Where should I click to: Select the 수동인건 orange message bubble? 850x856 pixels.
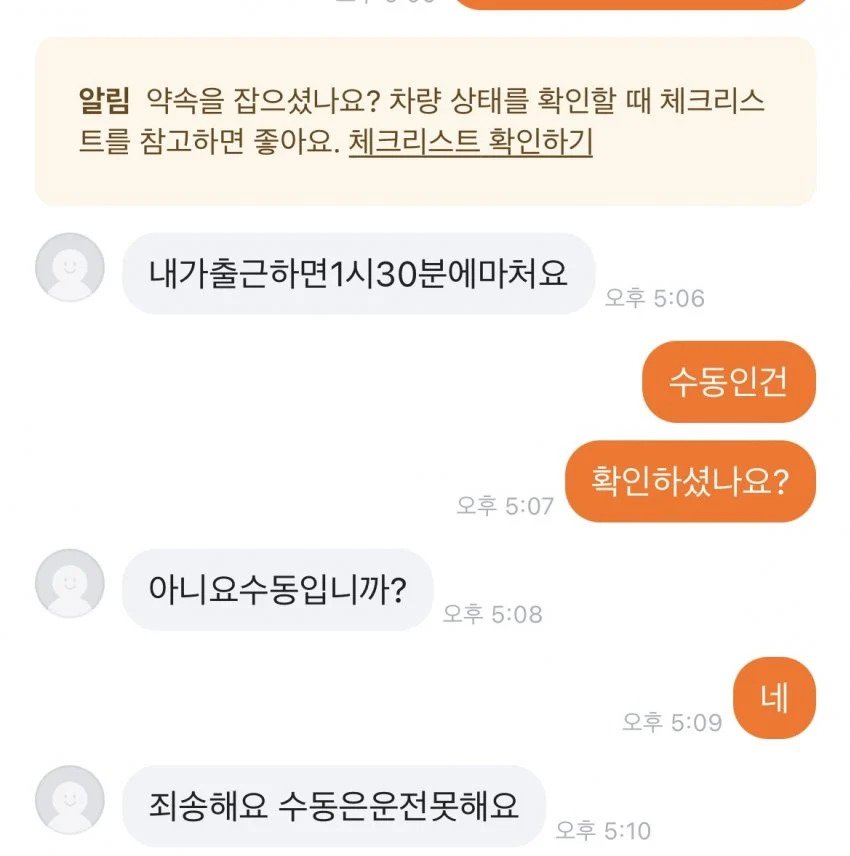(x=727, y=381)
